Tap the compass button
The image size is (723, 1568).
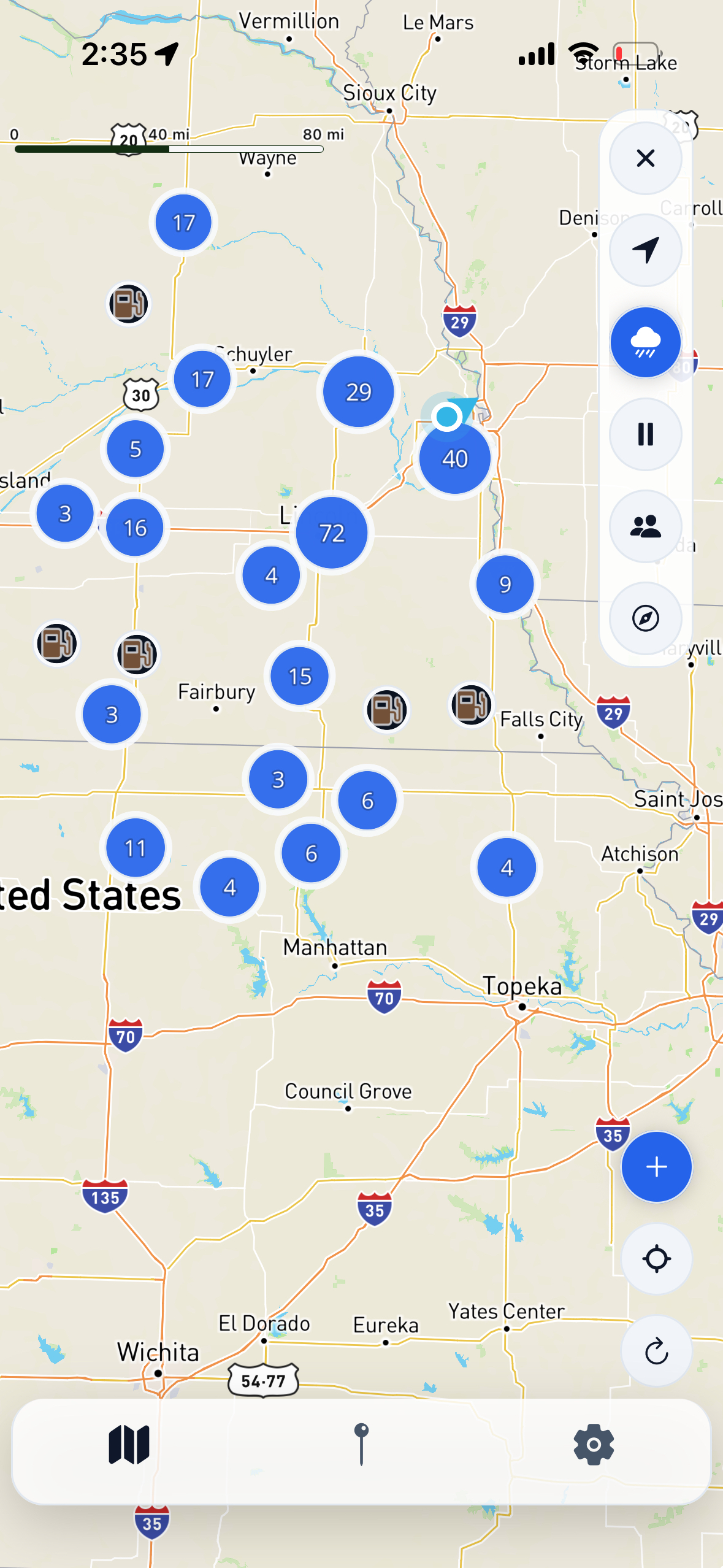645,618
